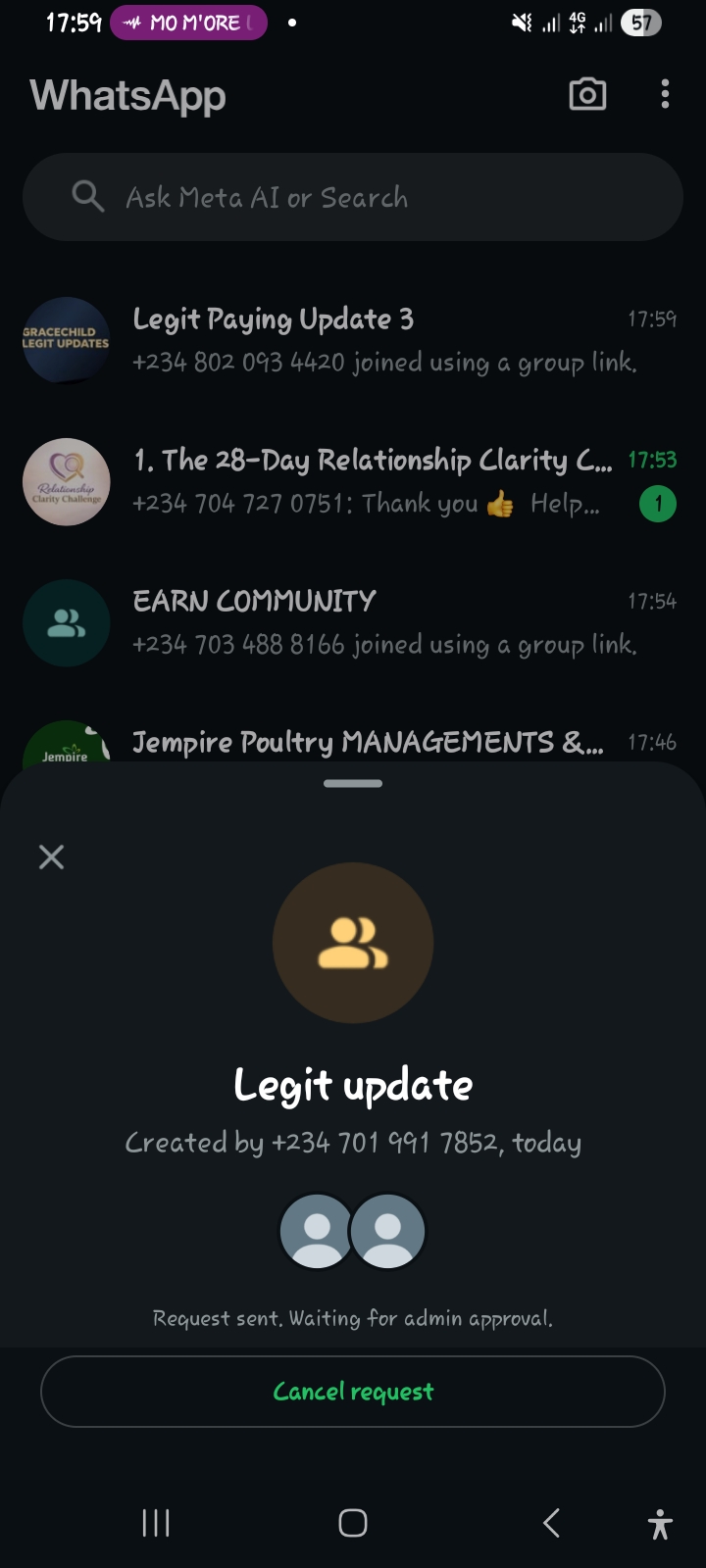
Task: Open Jempire Poultry MANAGEMENTS chat
Action: 368,743
